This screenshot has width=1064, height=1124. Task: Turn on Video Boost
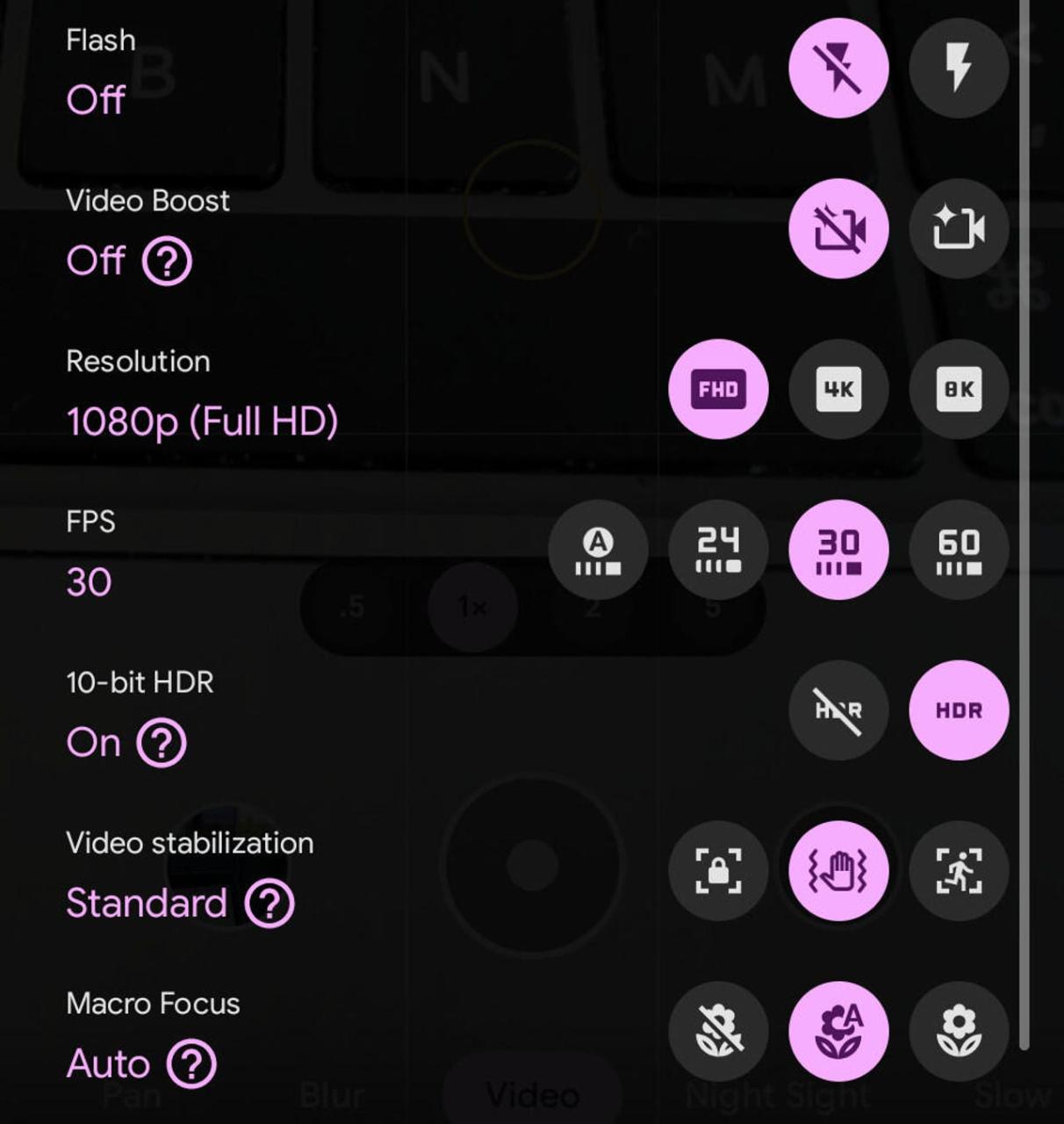[959, 228]
